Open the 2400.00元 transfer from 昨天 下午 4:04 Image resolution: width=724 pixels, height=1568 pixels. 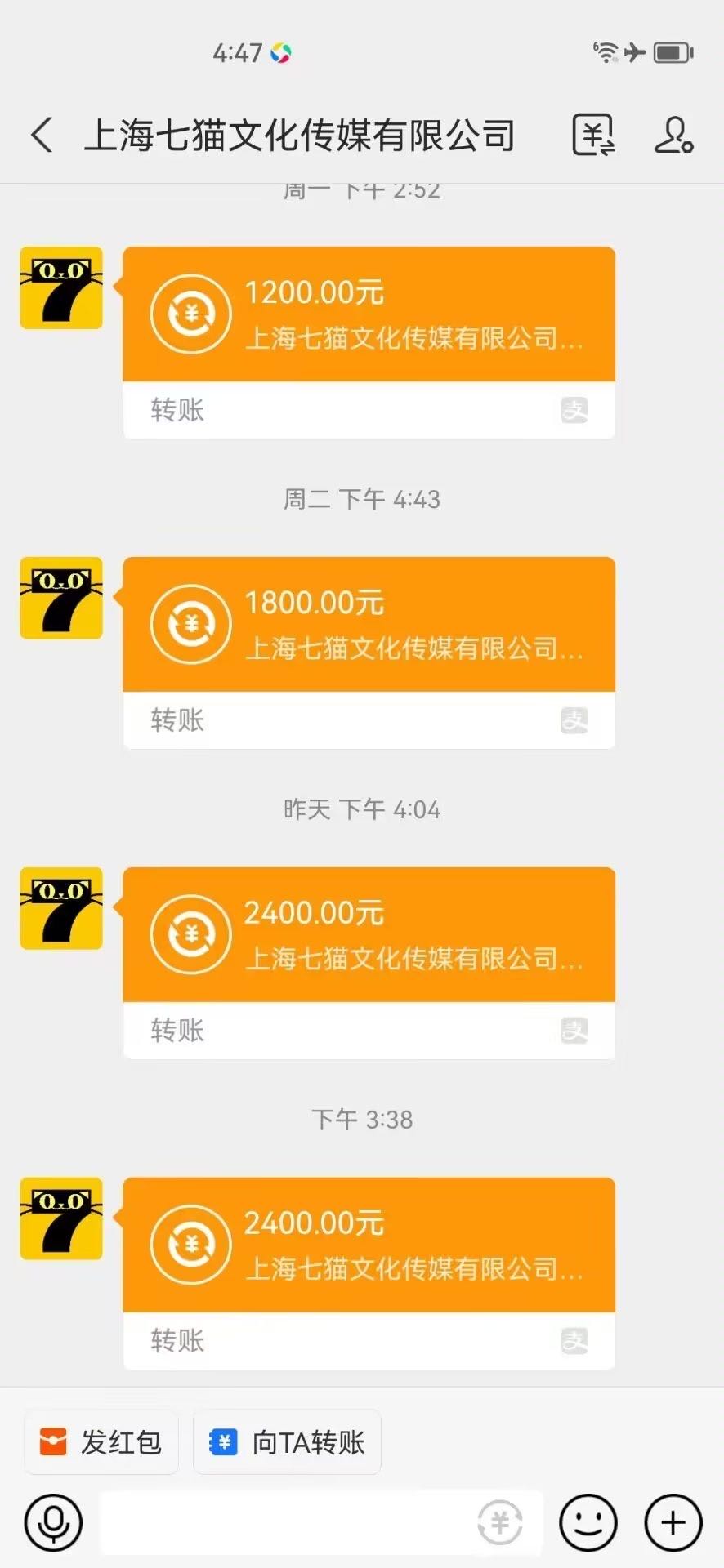(369, 963)
